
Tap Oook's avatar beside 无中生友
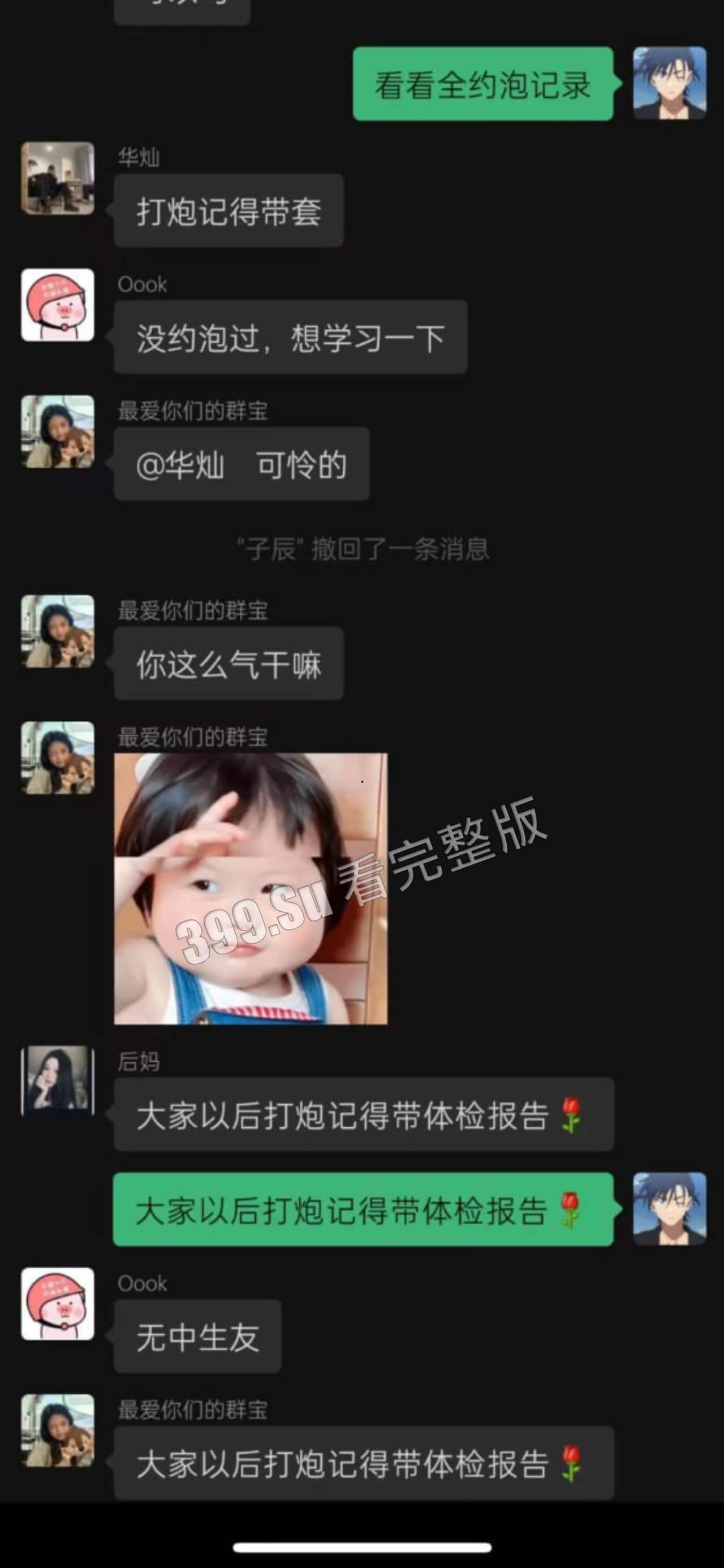pyautogui.click(x=58, y=1304)
